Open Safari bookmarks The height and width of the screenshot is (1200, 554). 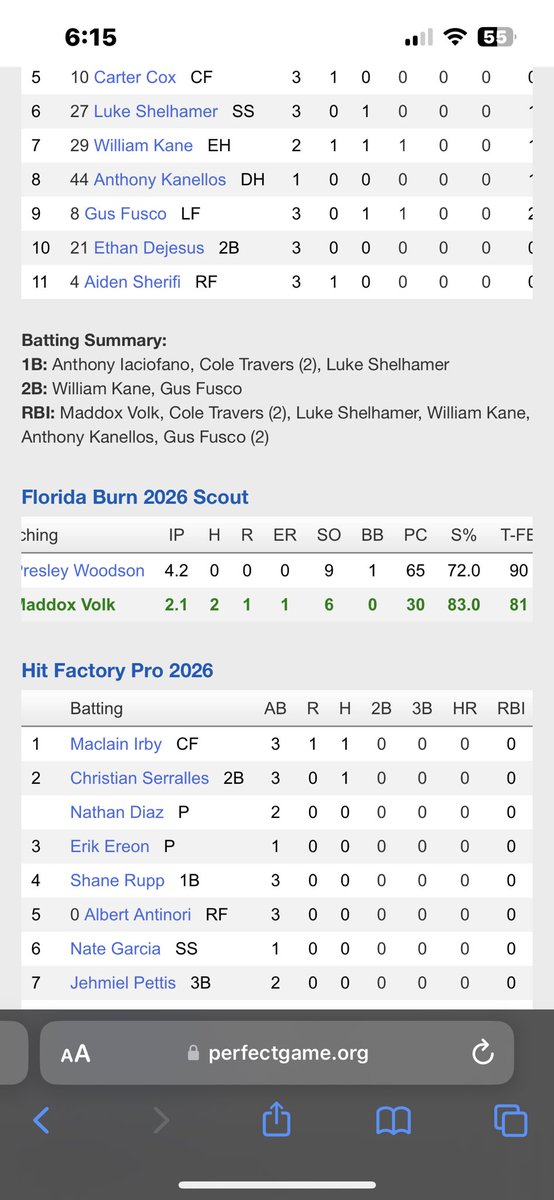click(394, 1121)
